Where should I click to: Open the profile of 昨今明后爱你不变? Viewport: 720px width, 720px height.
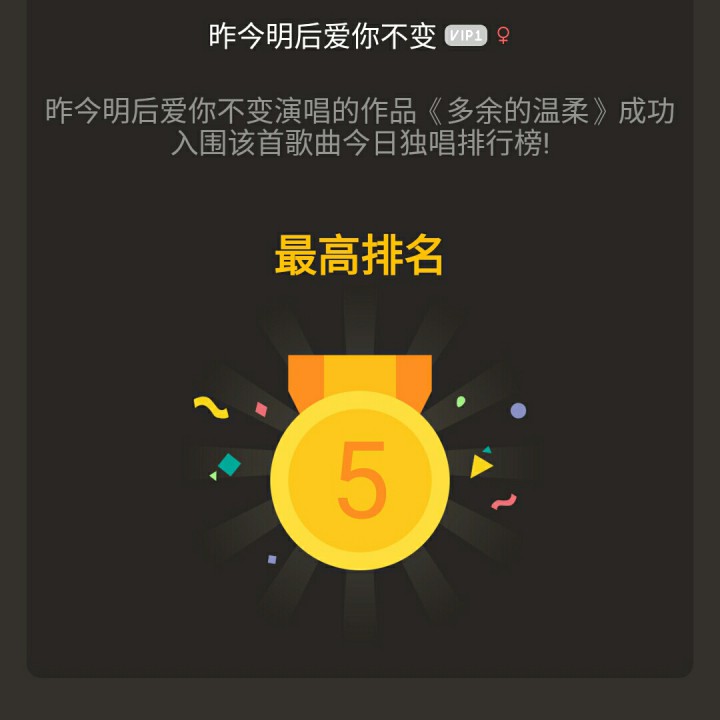[322, 36]
